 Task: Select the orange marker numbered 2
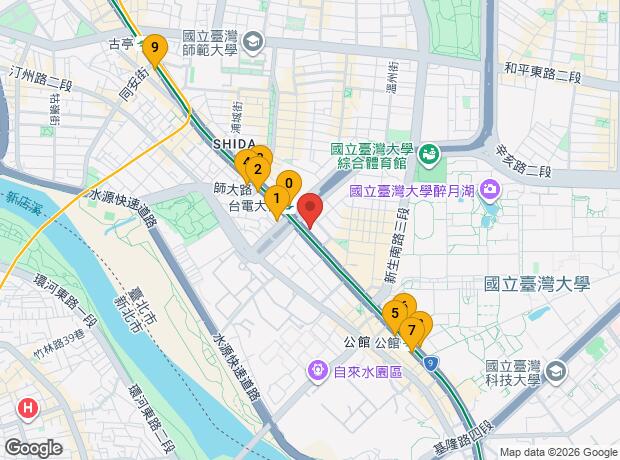click(x=258, y=172)
